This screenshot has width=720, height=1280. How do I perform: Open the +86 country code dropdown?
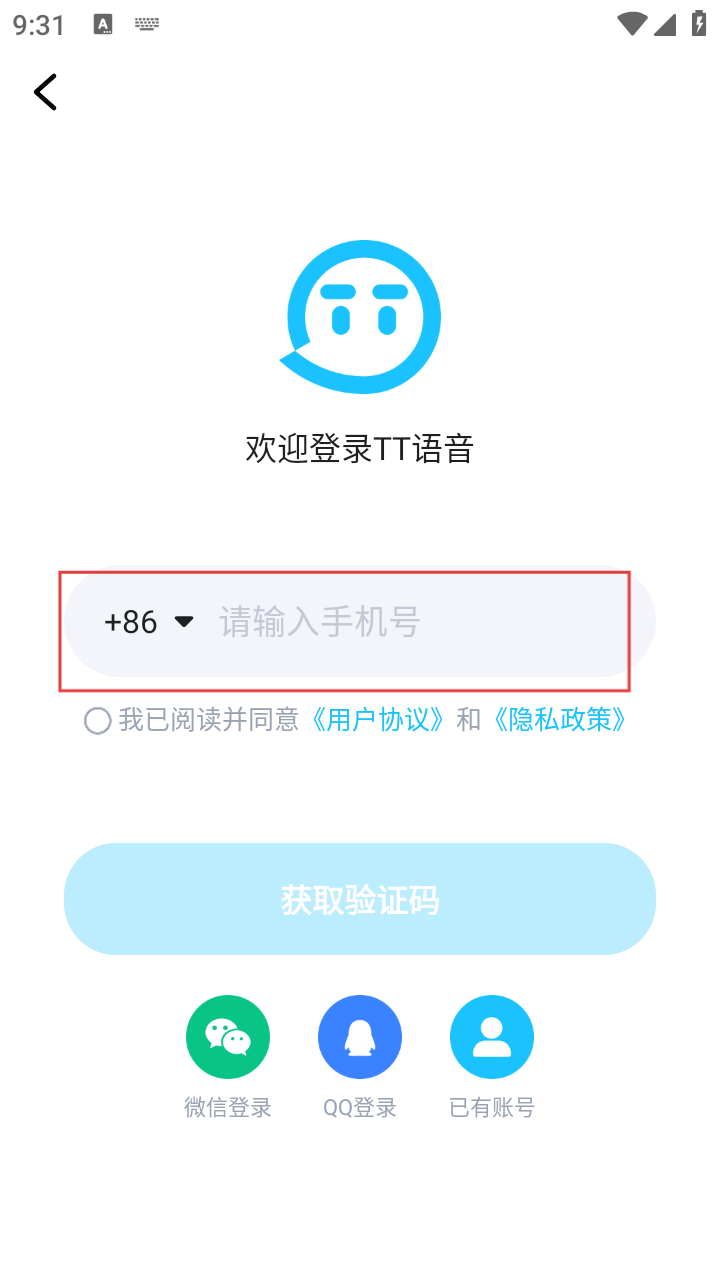pyautogui.click(x=148, y=622)
